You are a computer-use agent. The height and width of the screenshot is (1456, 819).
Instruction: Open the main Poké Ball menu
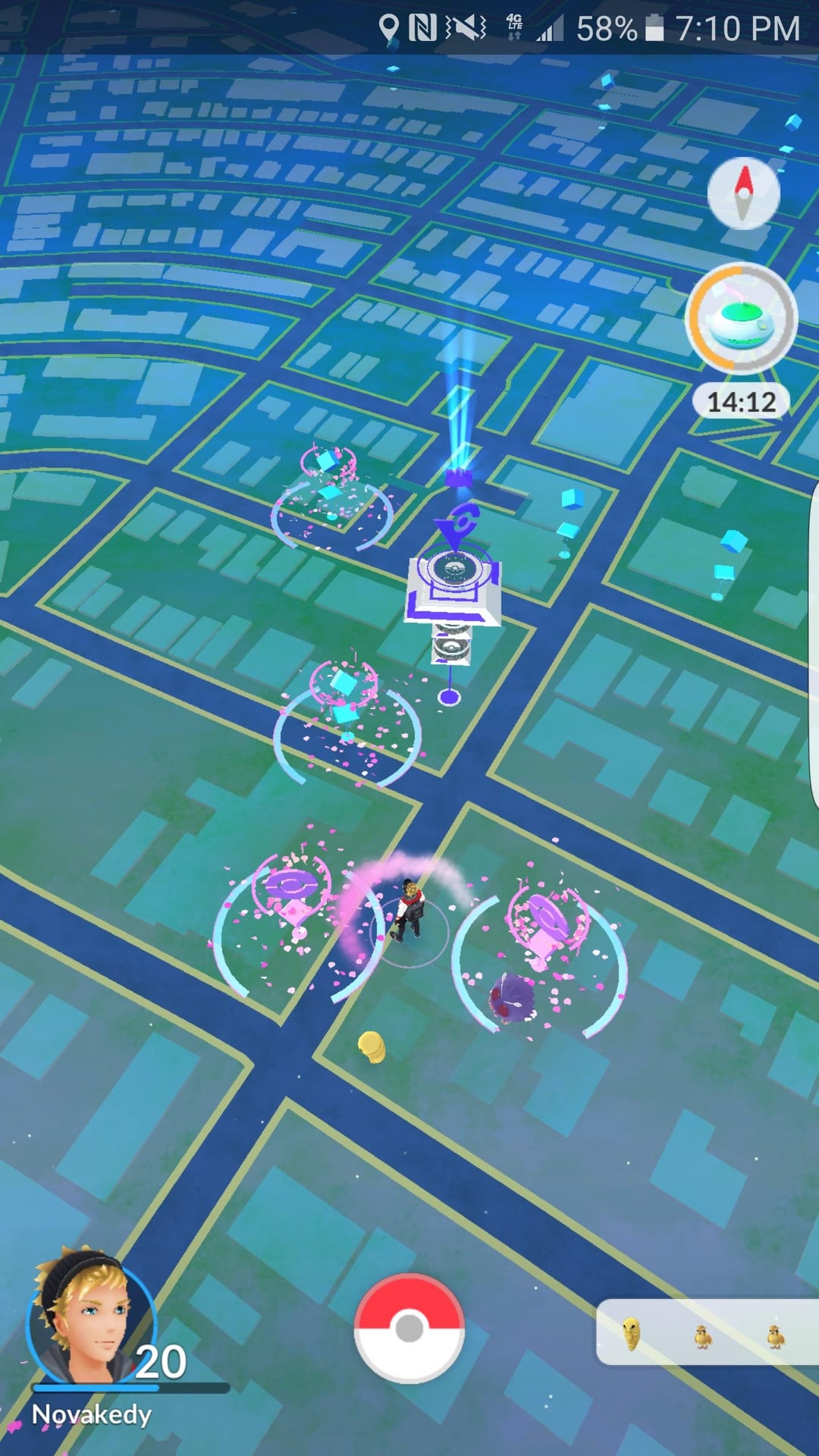point(409,1328)
